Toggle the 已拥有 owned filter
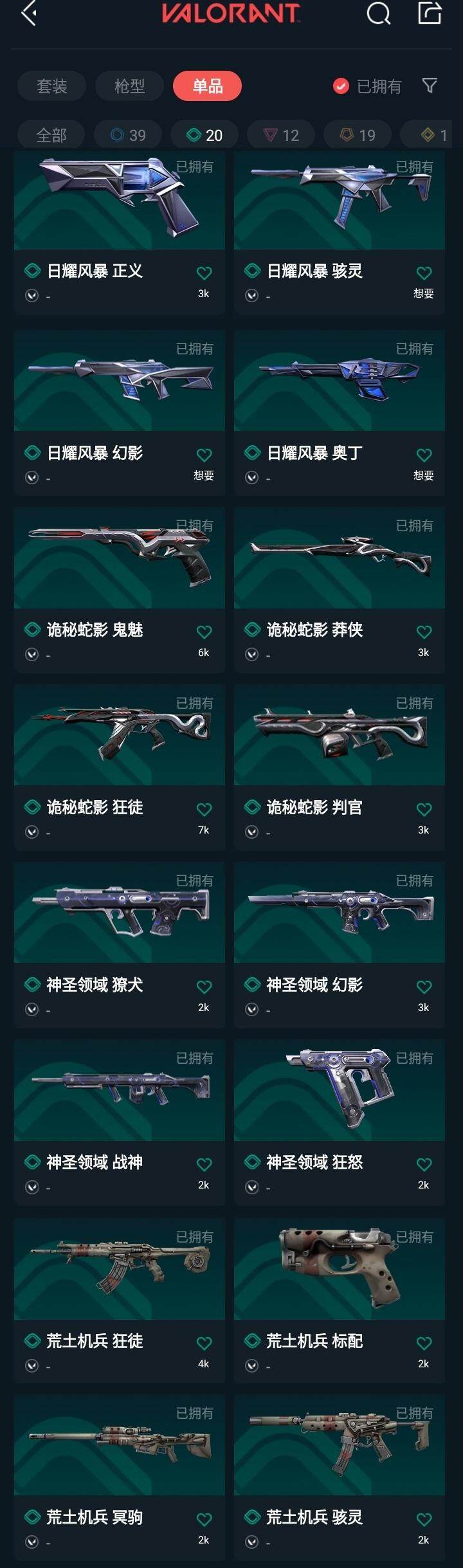463x1568 pixels. [x=368, y=86]
